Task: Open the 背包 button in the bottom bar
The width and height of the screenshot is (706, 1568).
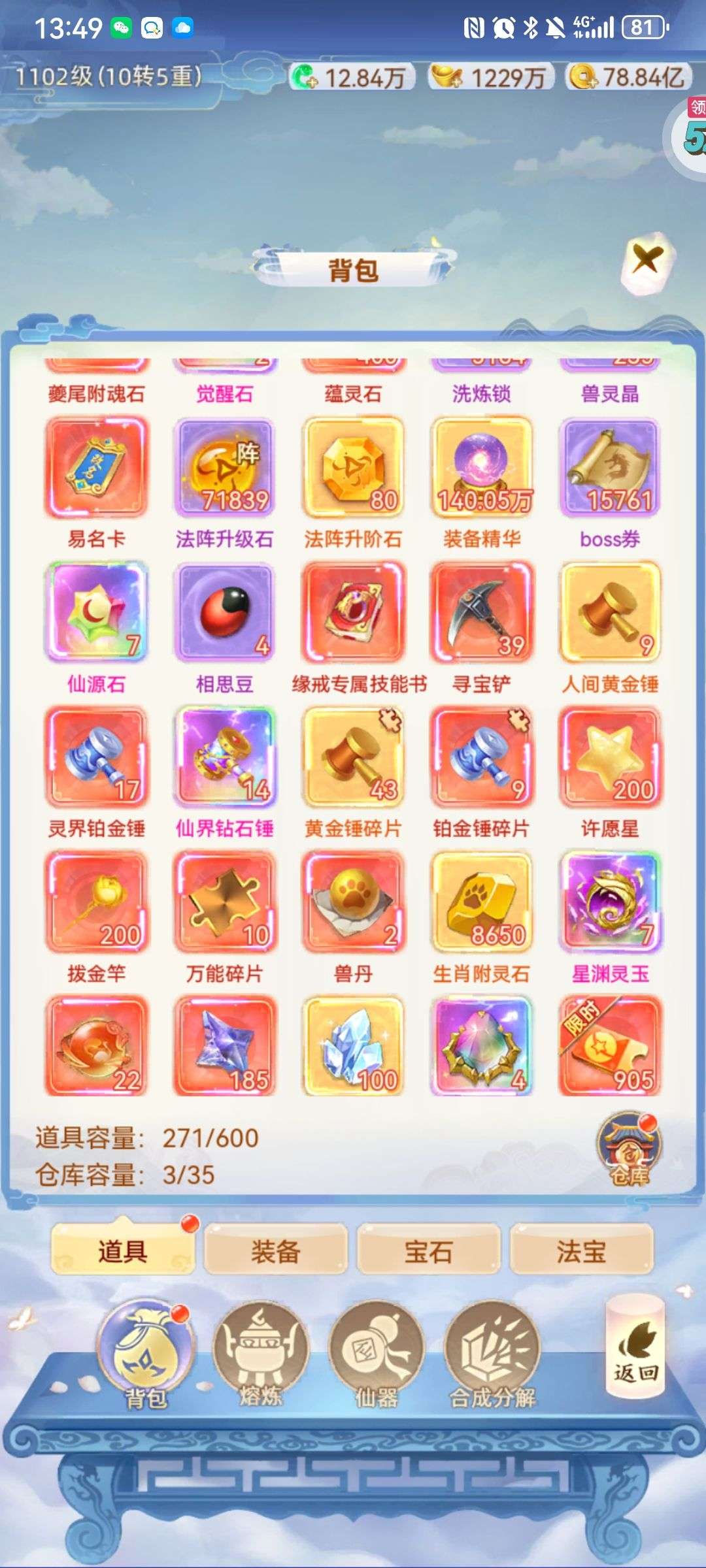Action: tap(145, 1354)
